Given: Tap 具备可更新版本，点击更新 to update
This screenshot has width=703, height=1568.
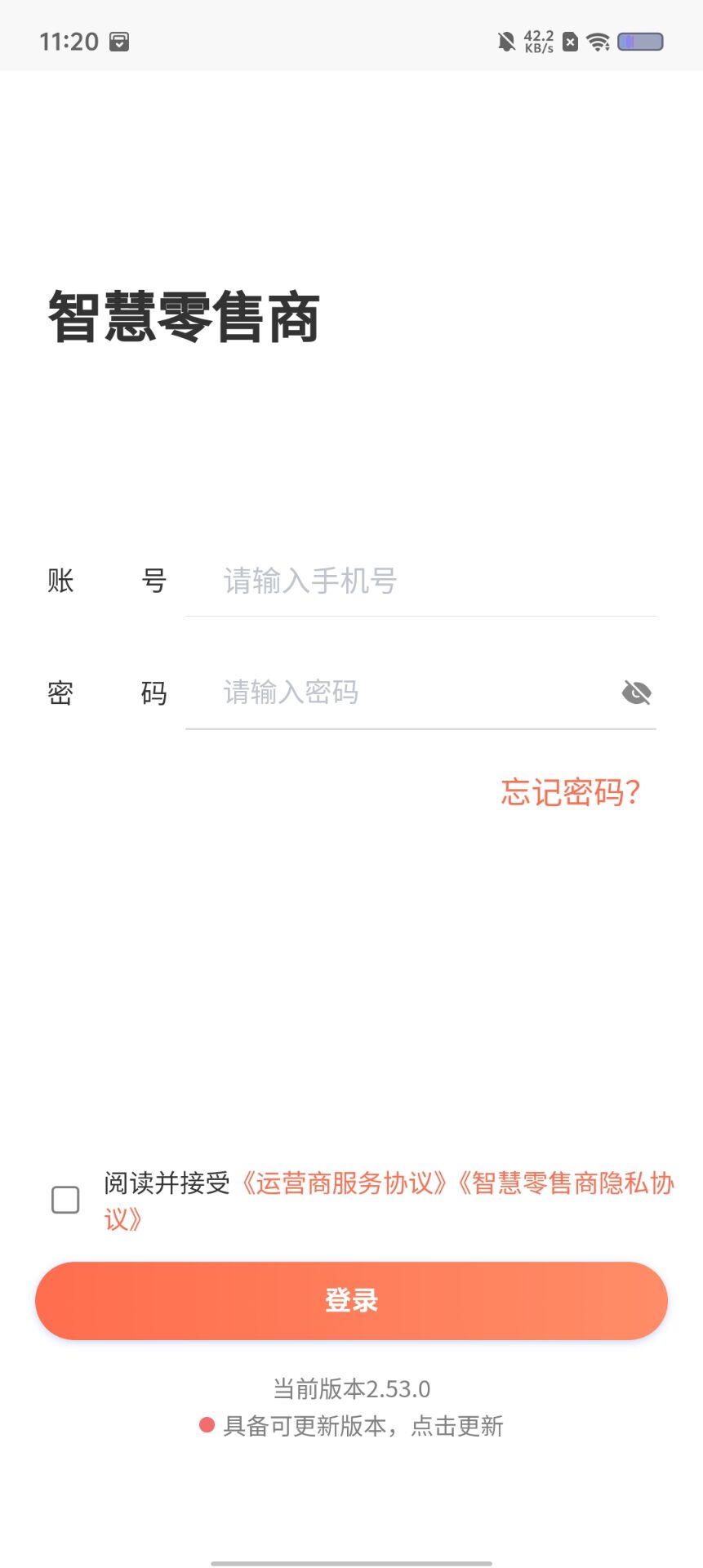Looking at the screenshot, I should click(363, 1426).
